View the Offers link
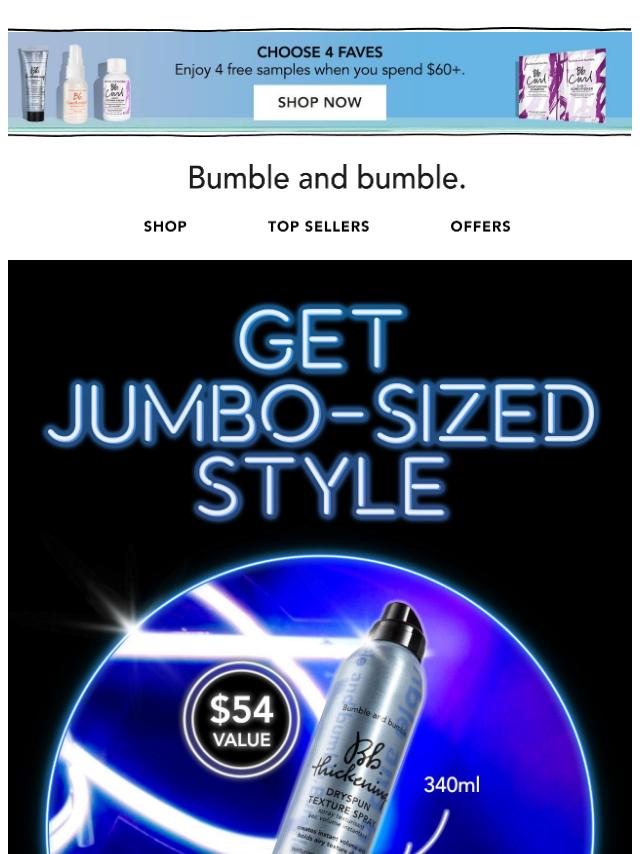This screenshot has height=854, width=640. pyautogui.click(x=480, y=227)
